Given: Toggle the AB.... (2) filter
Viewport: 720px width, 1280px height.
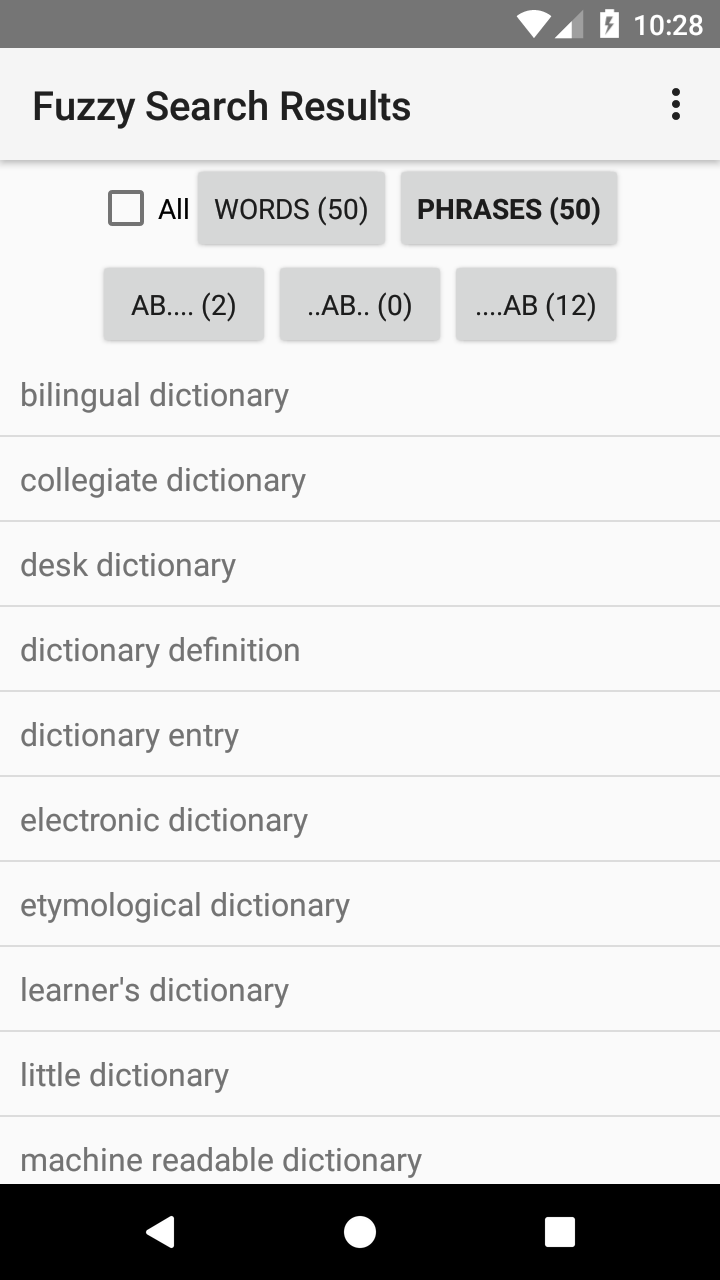Looking at the screenshot, I should click(x=183, y=304).
